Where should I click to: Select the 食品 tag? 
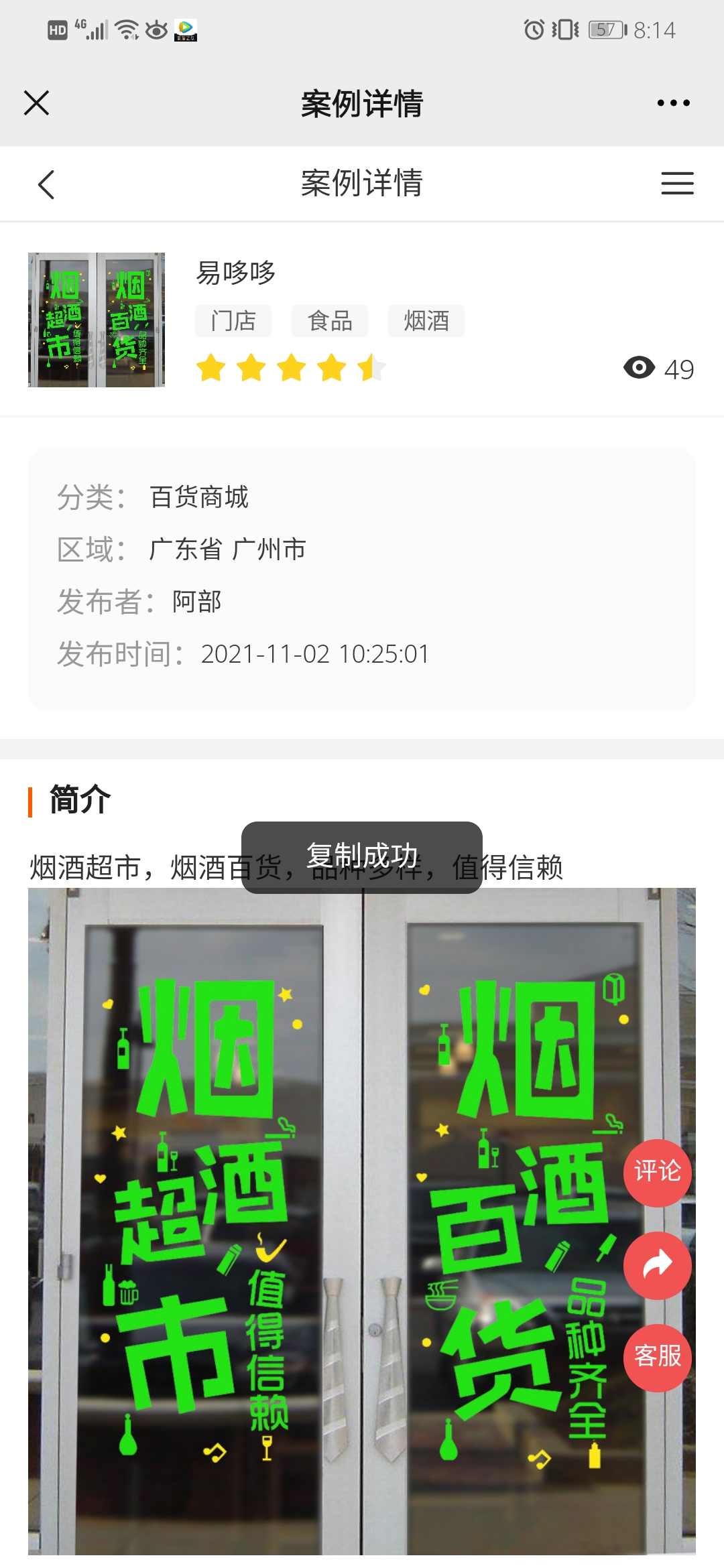(330, 321)
